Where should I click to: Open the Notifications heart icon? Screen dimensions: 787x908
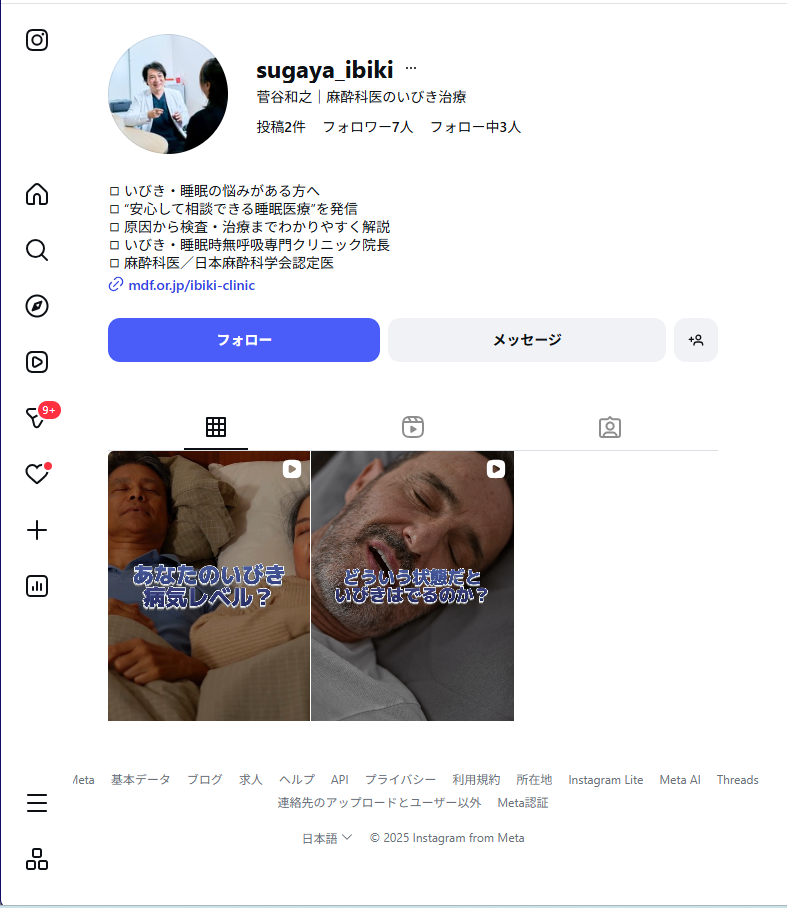tap(36, 474)
